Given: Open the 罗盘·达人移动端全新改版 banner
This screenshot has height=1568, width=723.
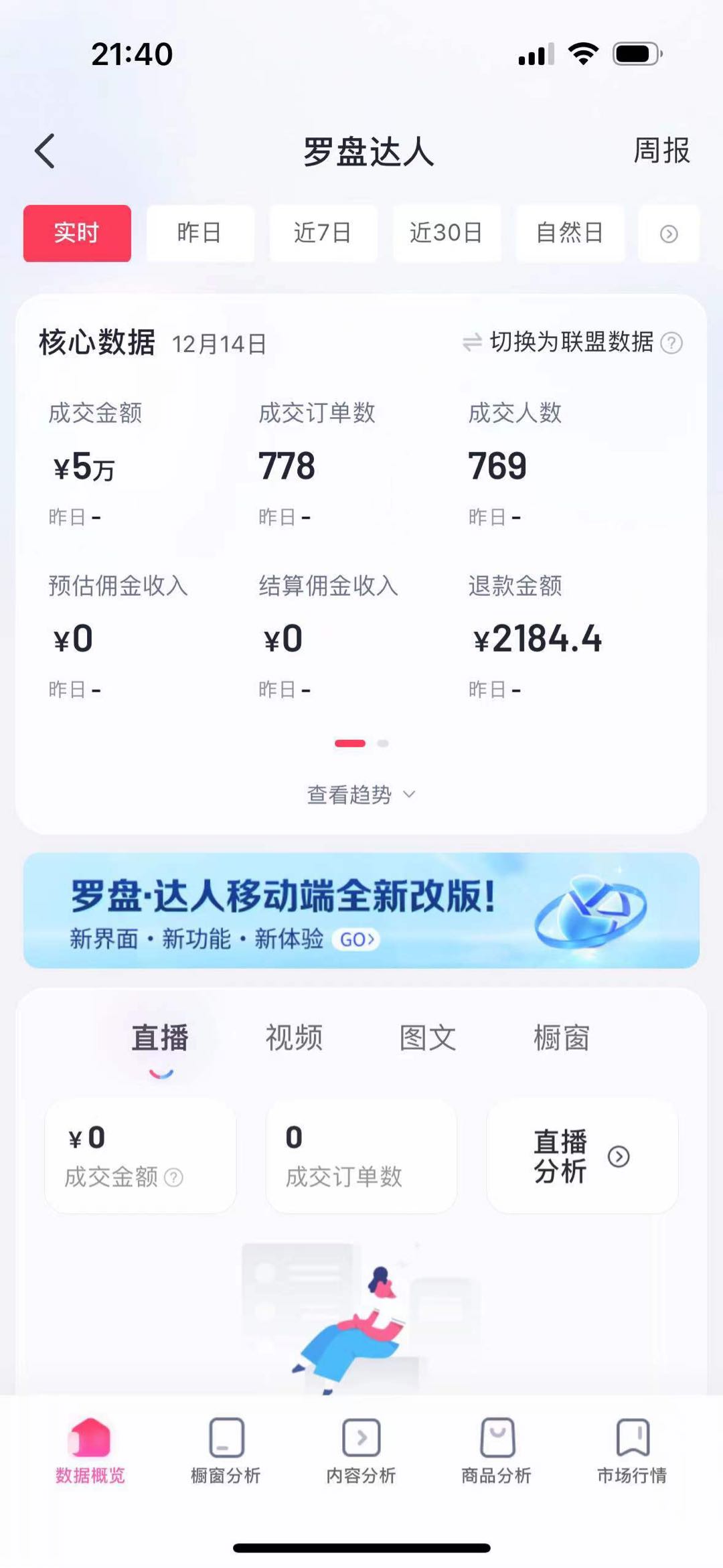Looking at the screenshot, I should tap(361, 911).
